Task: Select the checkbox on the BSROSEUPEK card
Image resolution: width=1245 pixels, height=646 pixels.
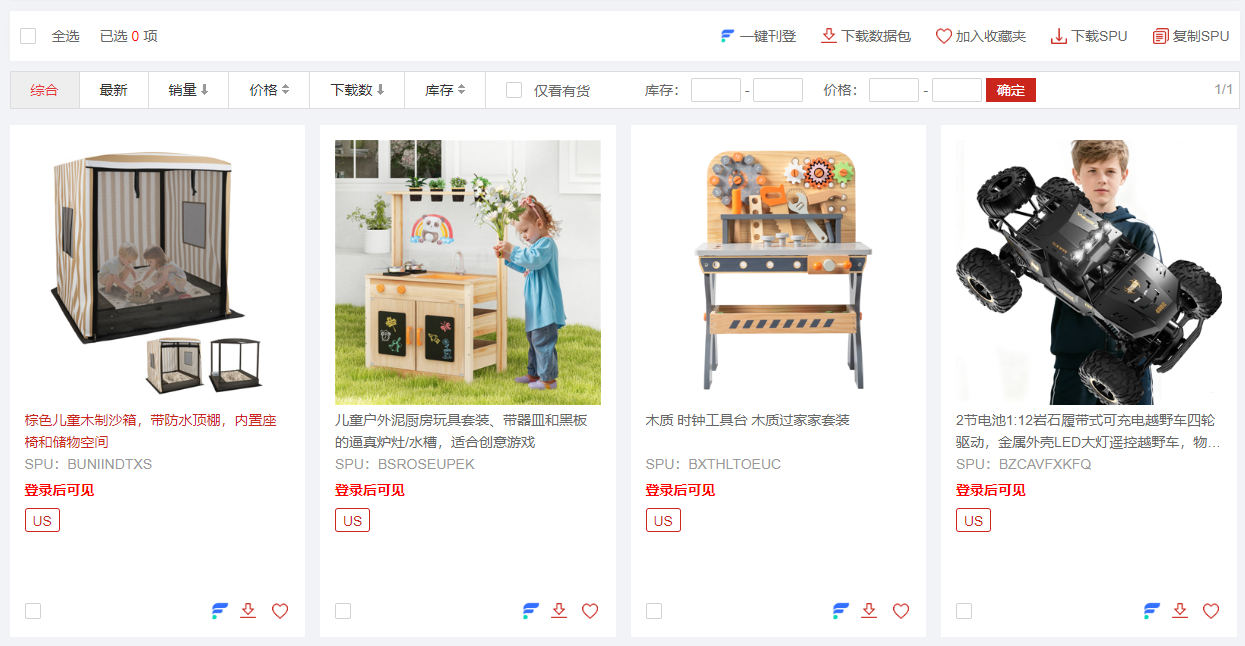Action: (343, 611)
